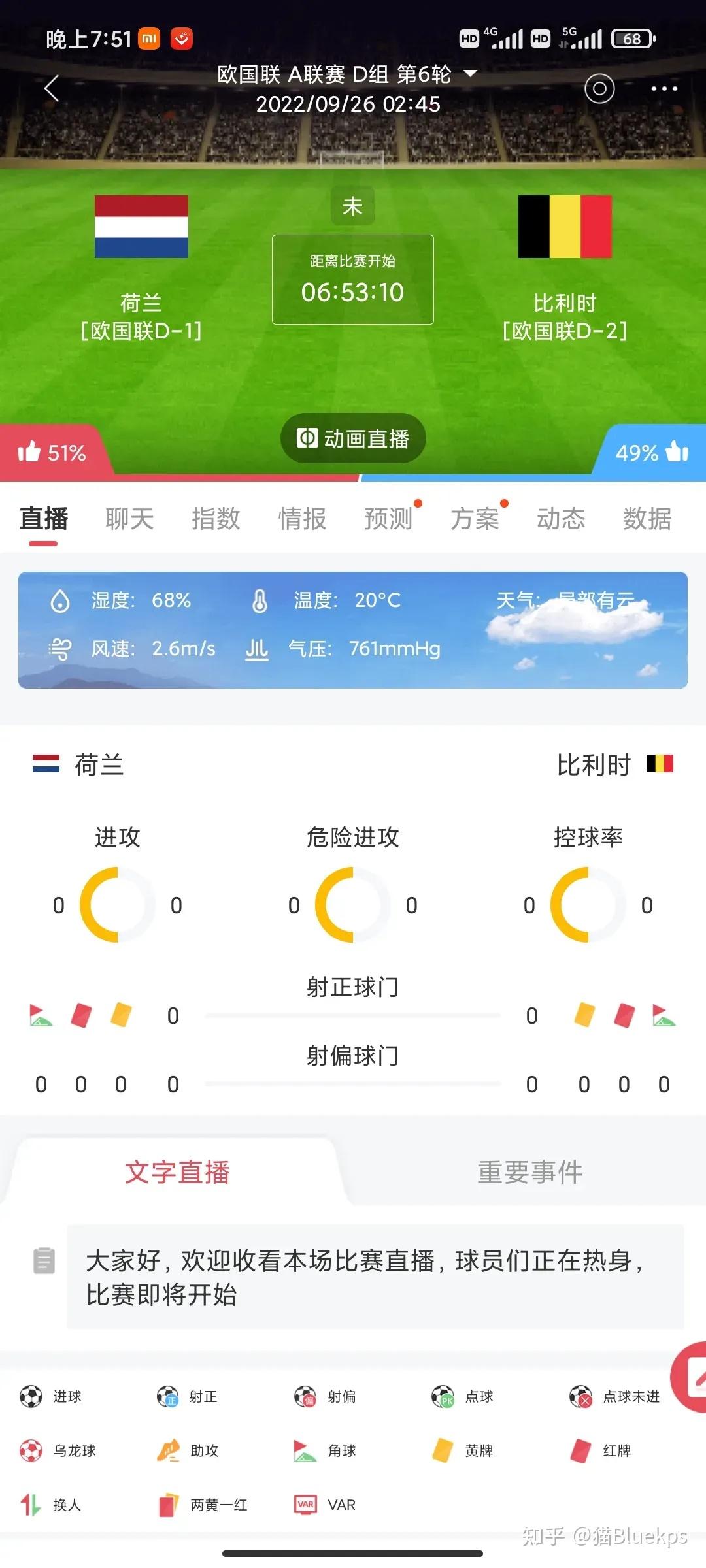The image size is (706, 1568).
Task: Switch to 重要事件 important events view
Action: tap(529, 1172)
